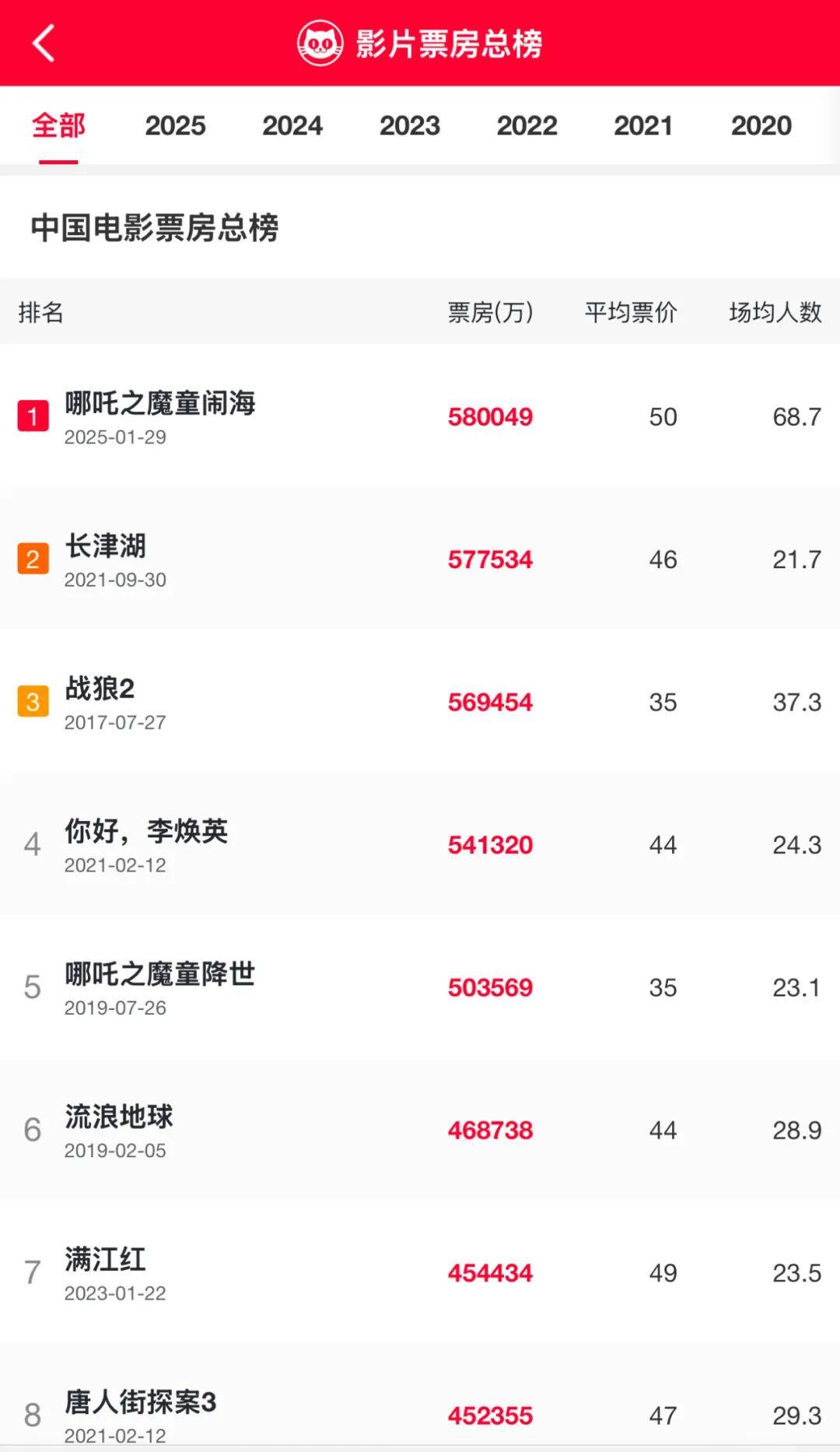The image size is (840, 1452).
Task: Switch to the 2024 tab
Action: (292, 125)
